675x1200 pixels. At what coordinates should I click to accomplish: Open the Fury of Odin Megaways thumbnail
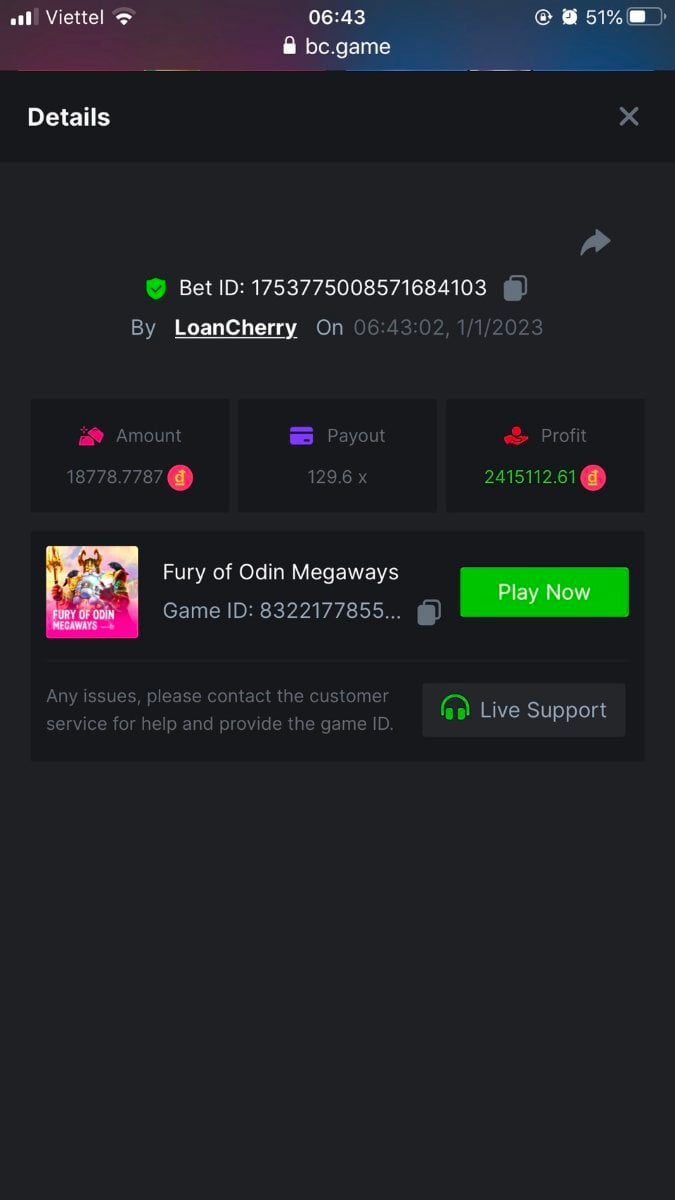92,592
